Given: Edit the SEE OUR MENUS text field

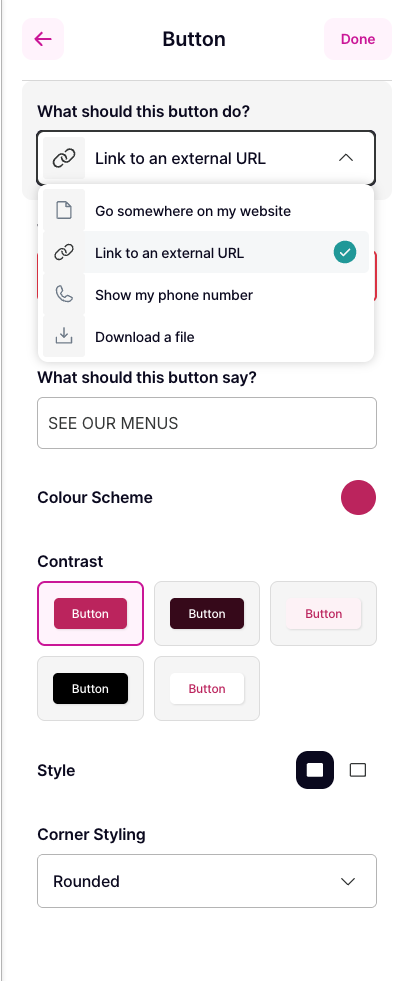Looking at the screenshot, I should (207, 423).
